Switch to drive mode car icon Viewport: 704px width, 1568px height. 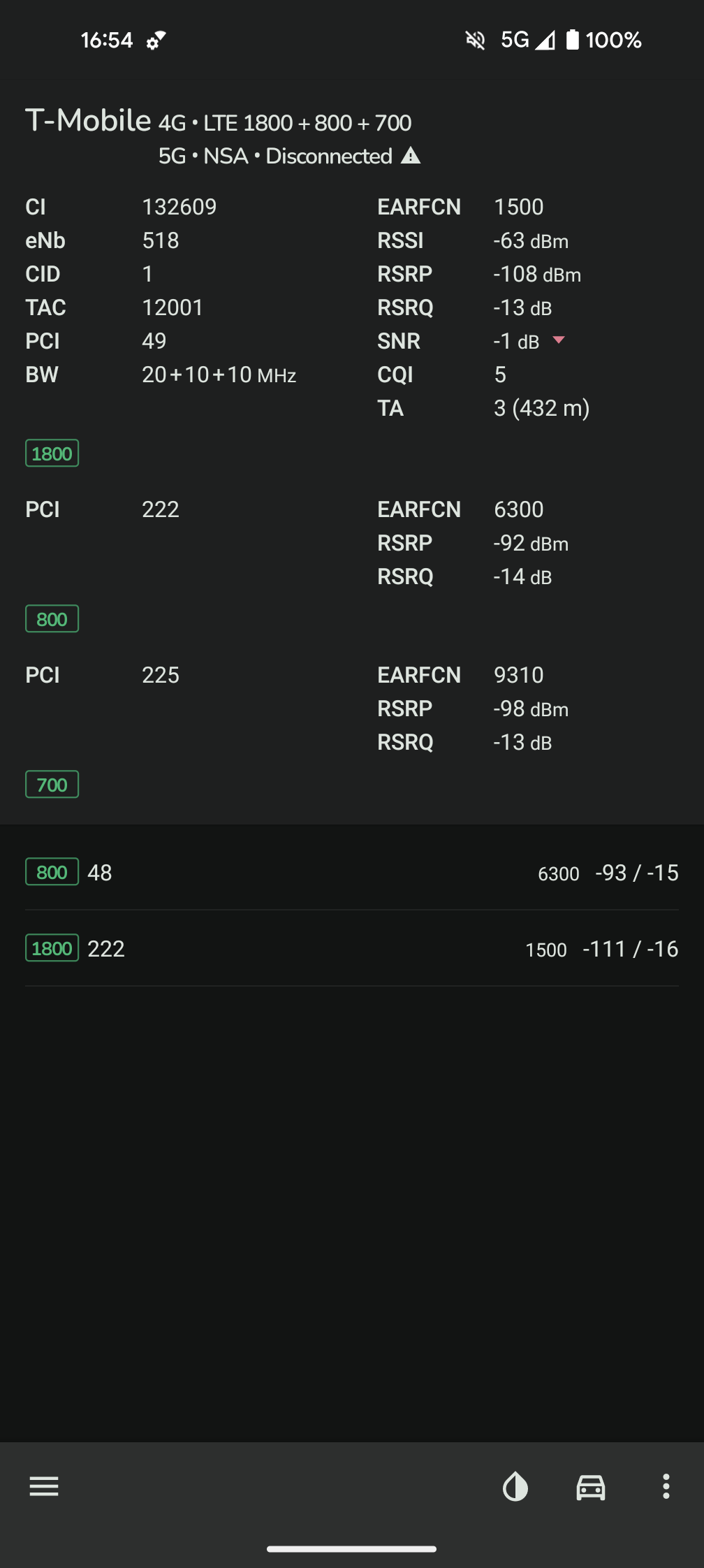591,1486
